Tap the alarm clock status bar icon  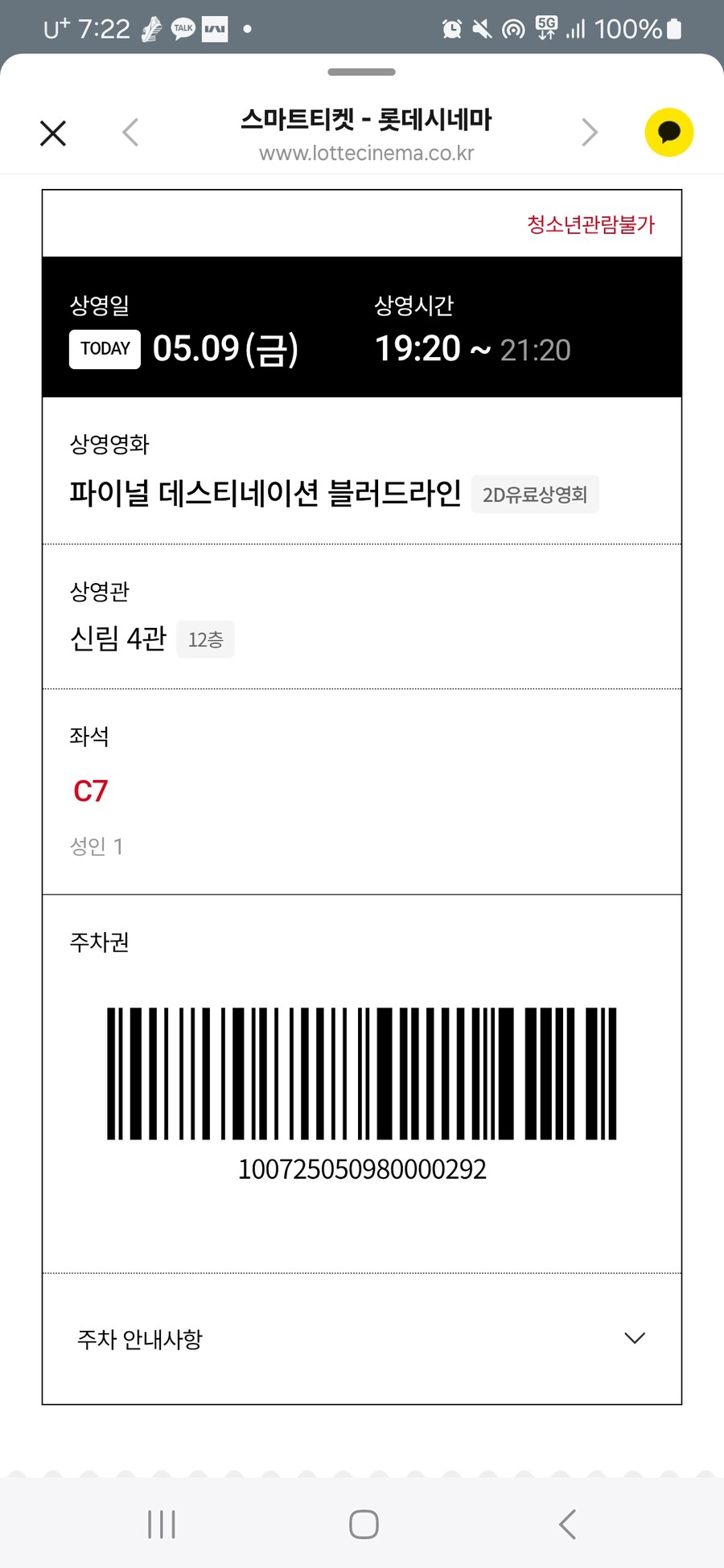[x=452, y=27]
